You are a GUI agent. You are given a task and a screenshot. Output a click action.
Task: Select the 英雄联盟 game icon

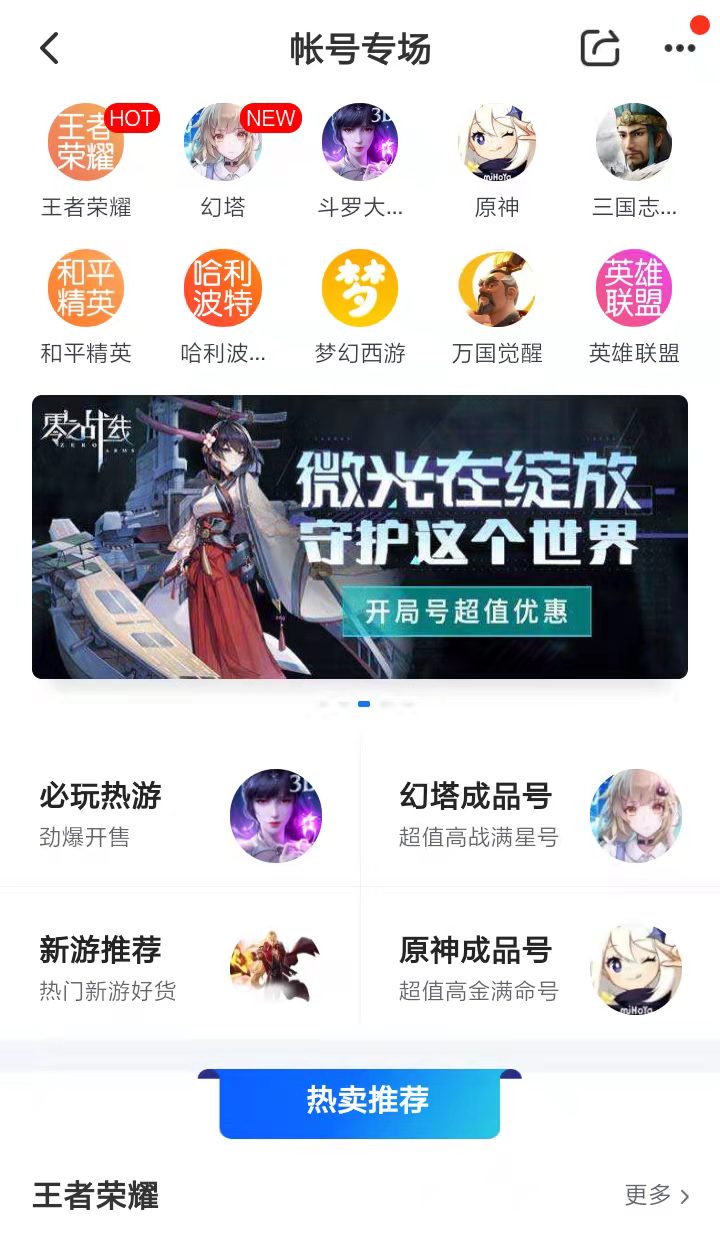[634, 288]
